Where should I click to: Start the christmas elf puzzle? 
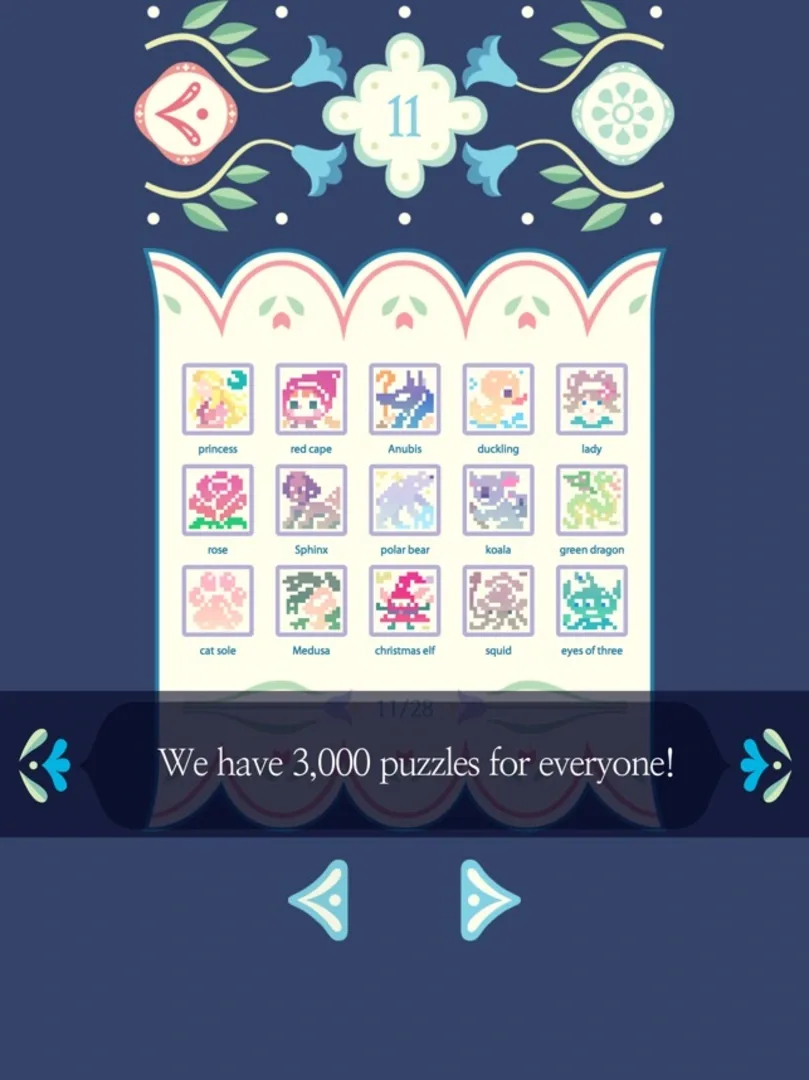point(405,601)
